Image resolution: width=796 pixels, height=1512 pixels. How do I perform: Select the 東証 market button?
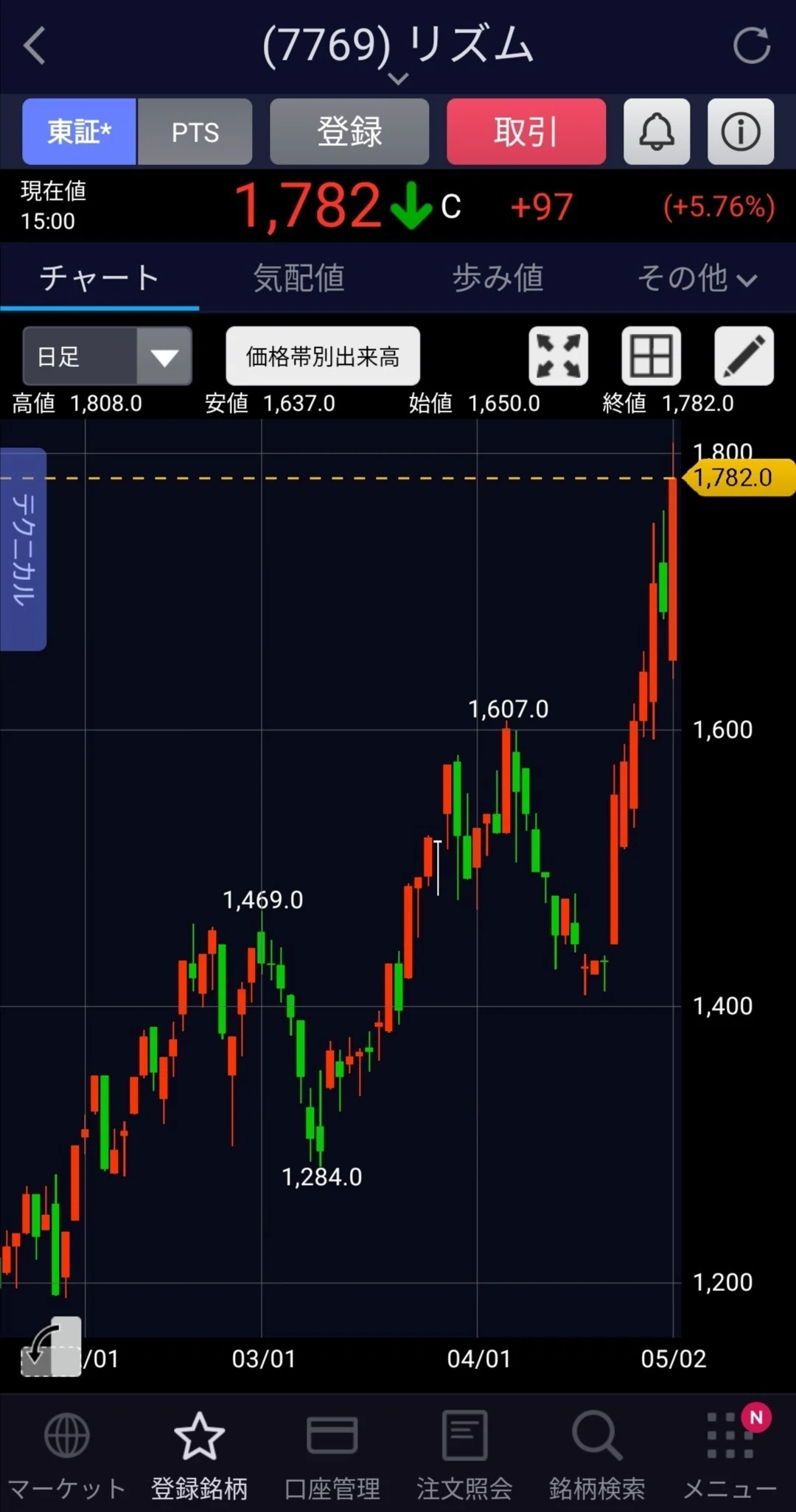(79, 131)
